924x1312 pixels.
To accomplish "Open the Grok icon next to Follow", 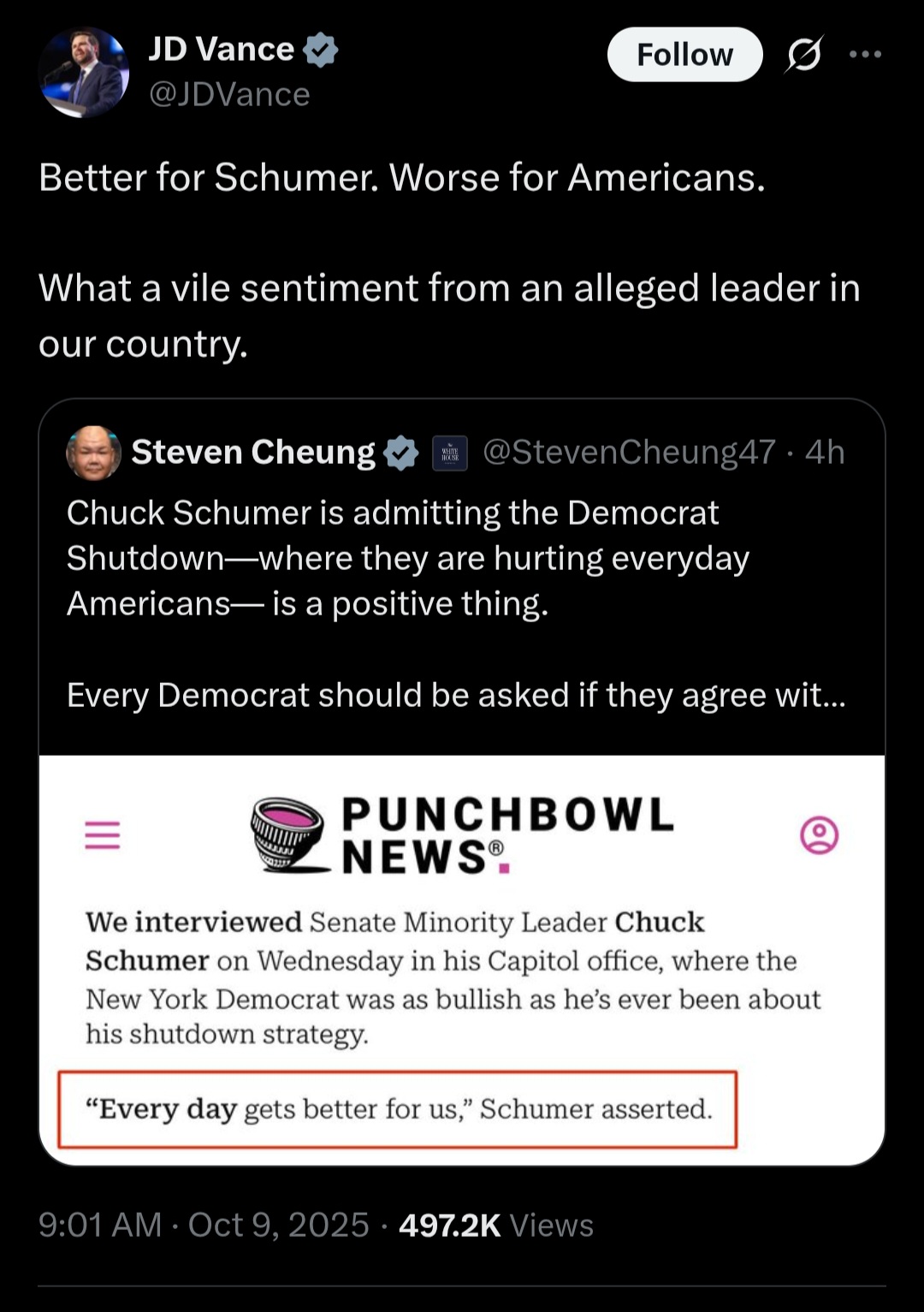I will [x=804, y=55].
